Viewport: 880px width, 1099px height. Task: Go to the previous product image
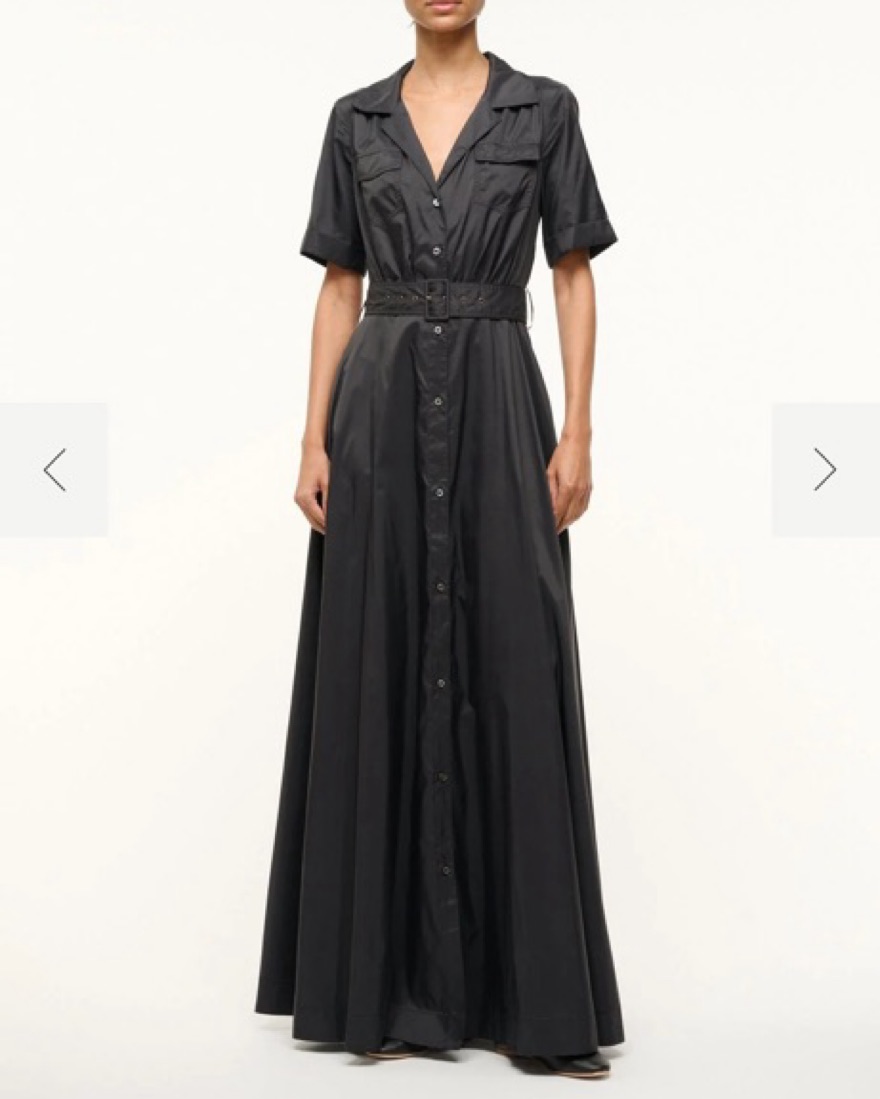[54, 470]
